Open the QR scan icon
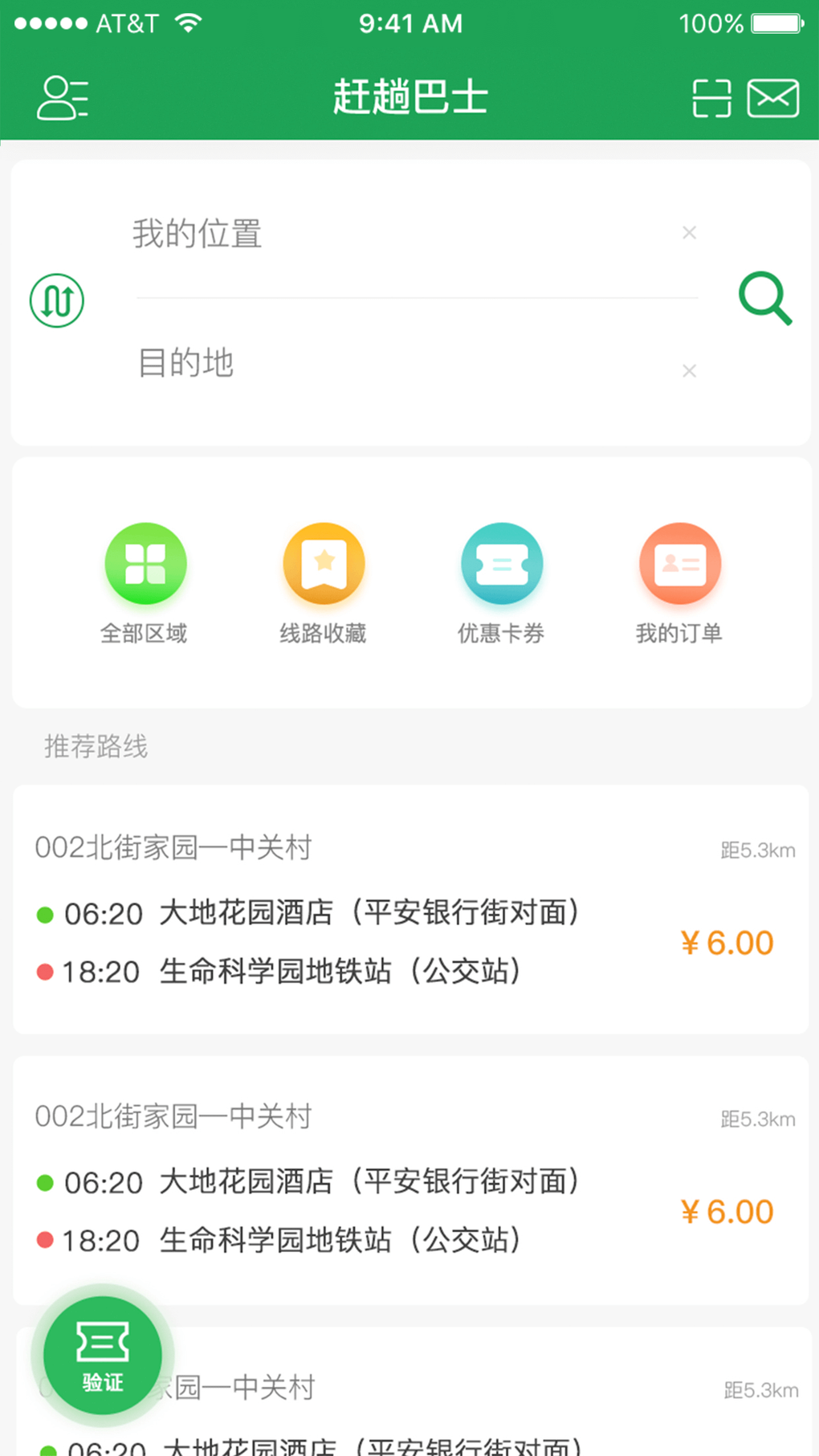 711,98
